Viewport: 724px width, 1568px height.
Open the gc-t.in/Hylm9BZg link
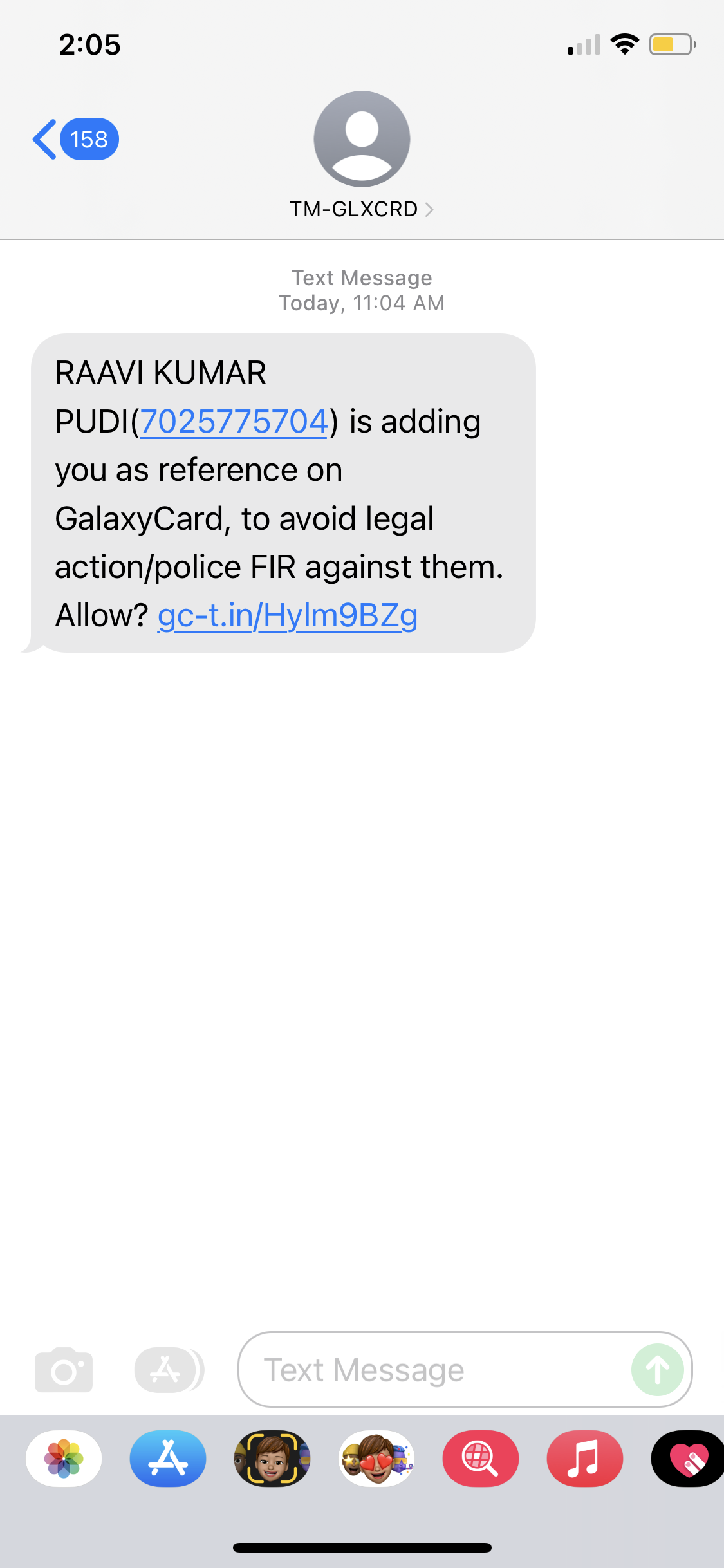pos(288,615)
